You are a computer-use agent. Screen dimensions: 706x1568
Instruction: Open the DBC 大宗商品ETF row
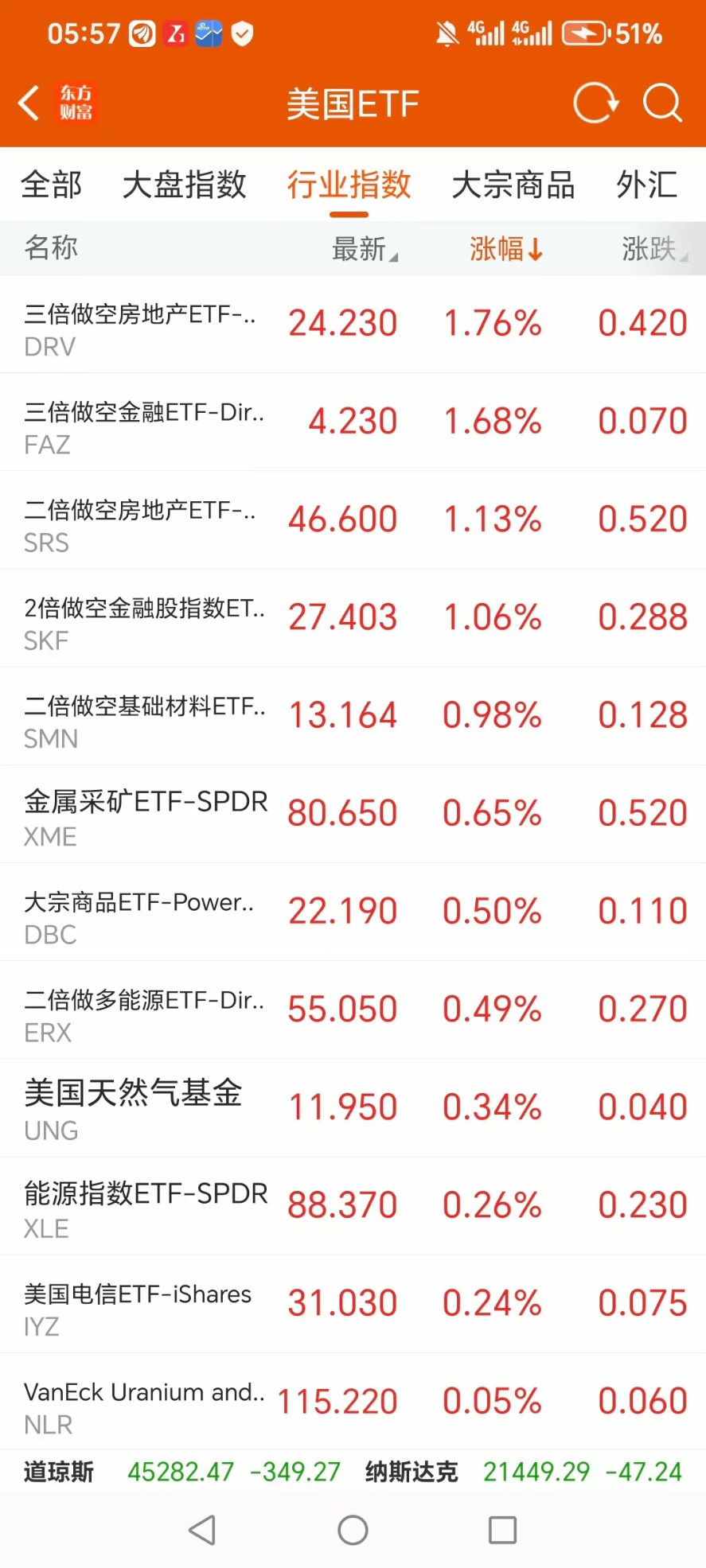coord(353,912)
